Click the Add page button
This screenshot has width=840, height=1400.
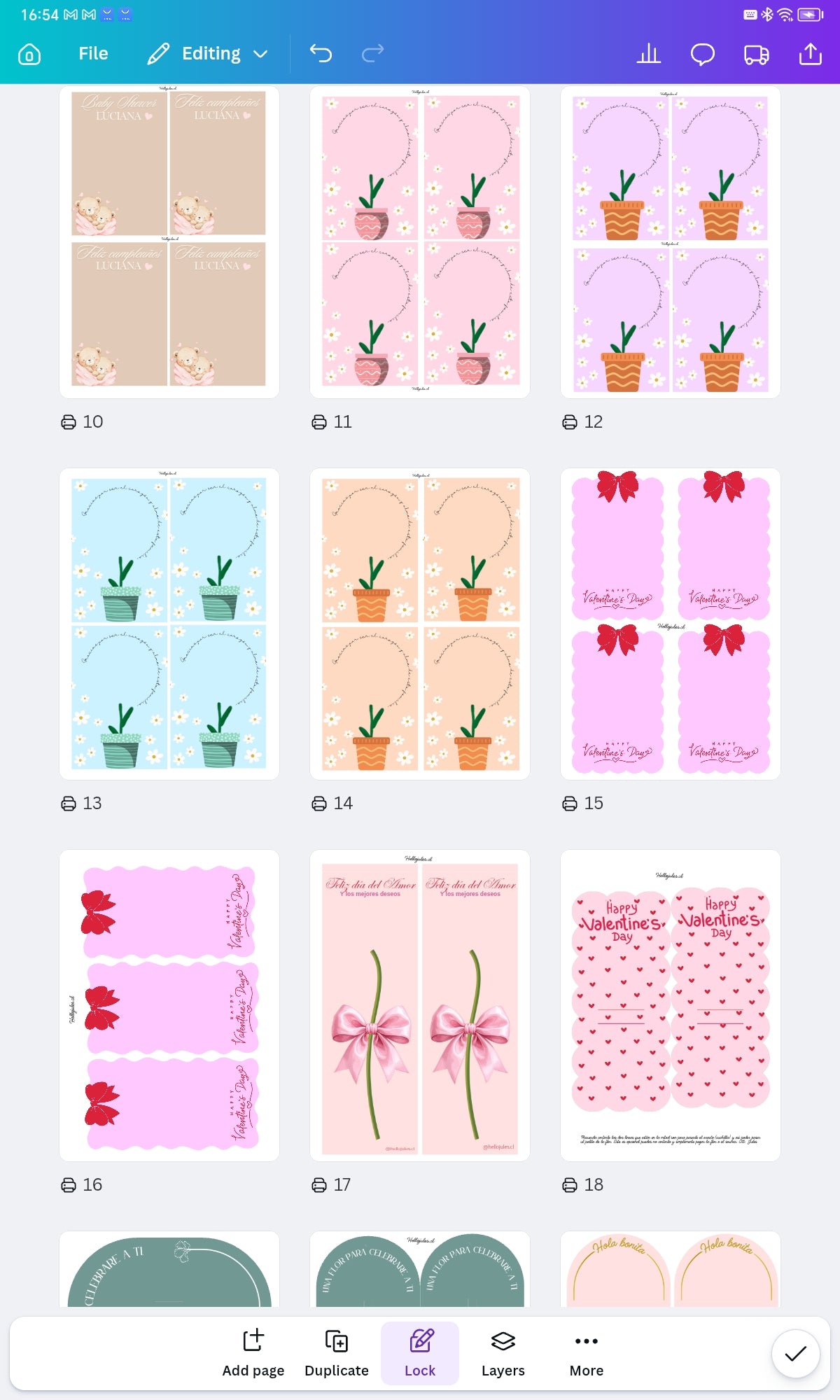click(x=253, y=1352)
